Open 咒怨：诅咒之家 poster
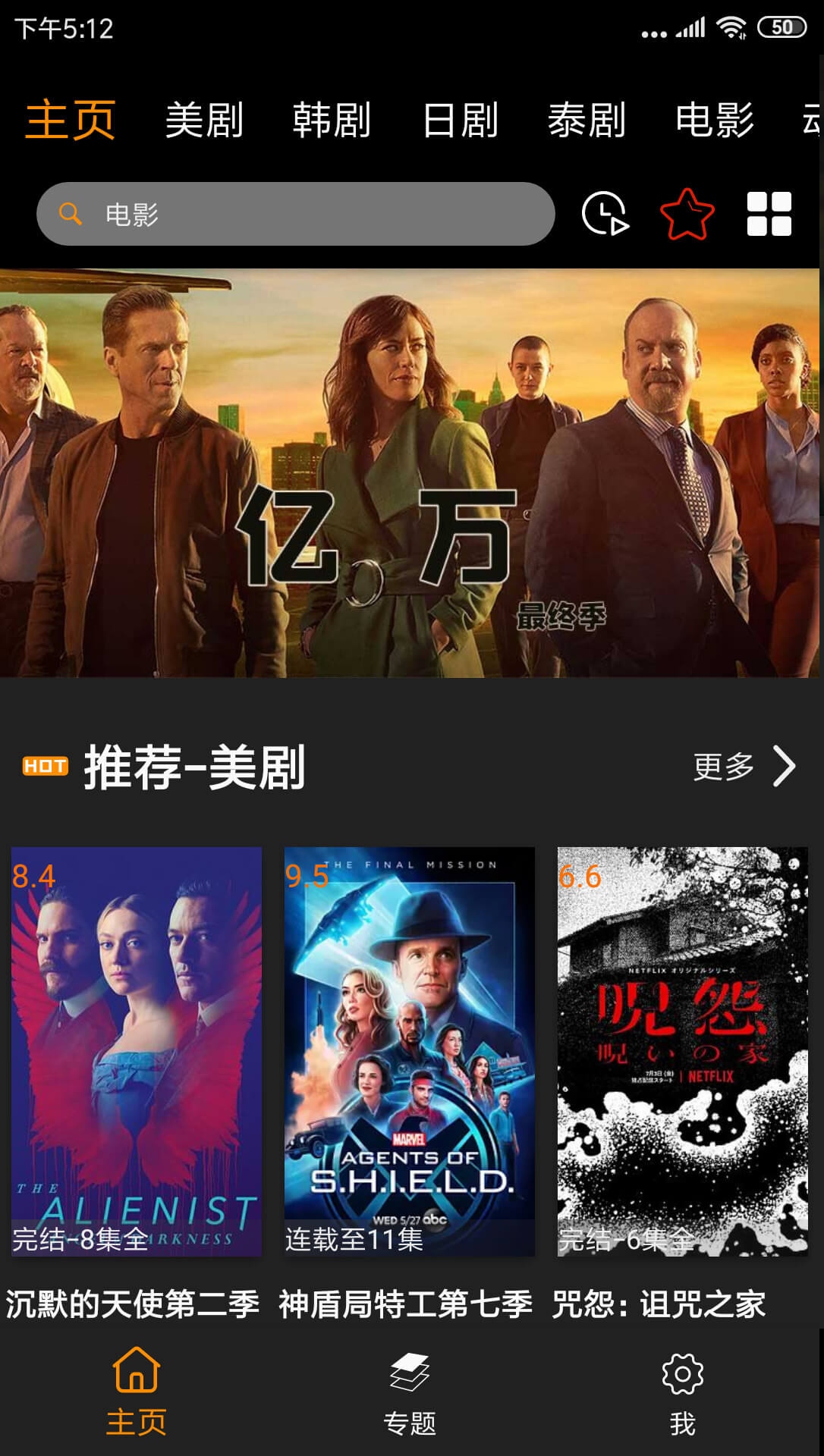Screen dimensions: 824x1456 (683, 1051)
